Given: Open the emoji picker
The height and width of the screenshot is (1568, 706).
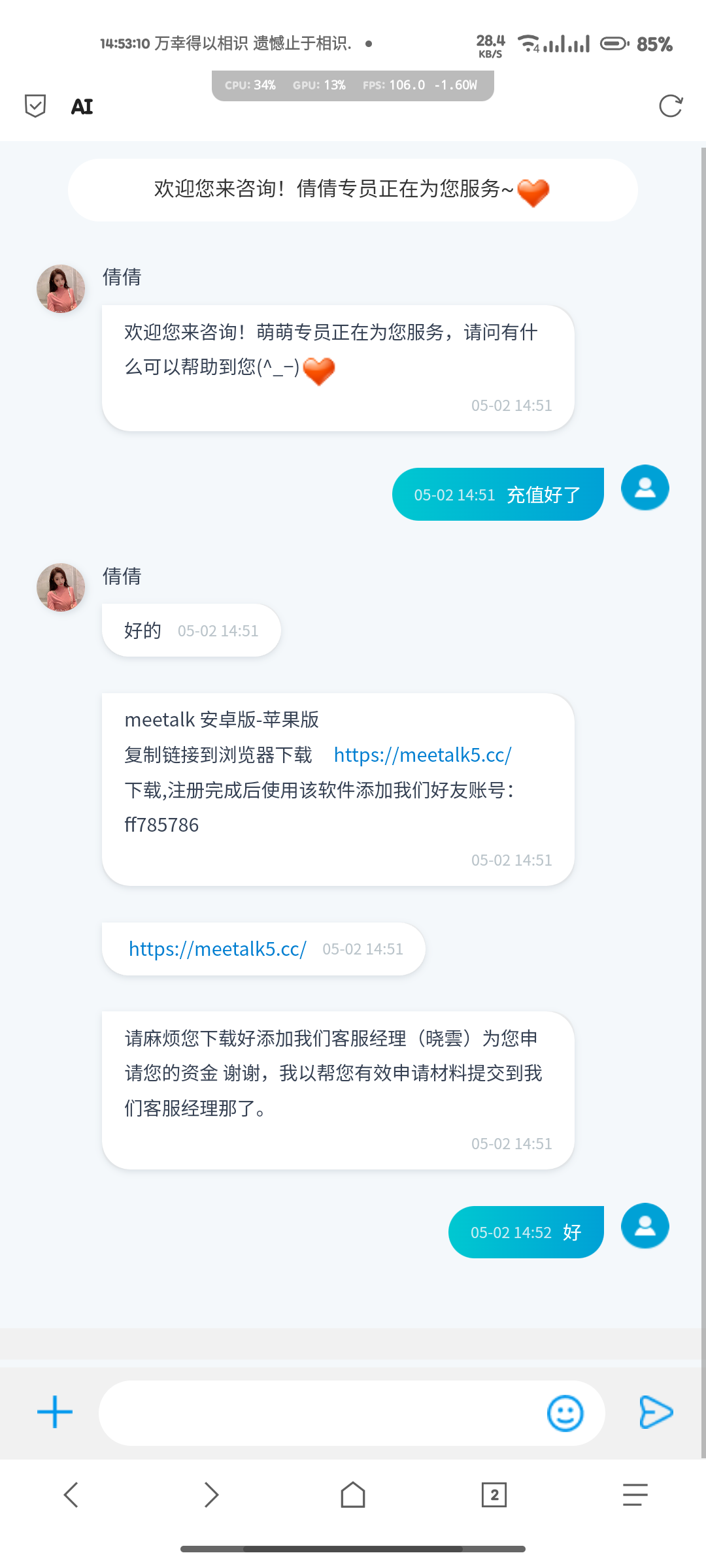Looking at the screenshot, I should point(565,1412).
